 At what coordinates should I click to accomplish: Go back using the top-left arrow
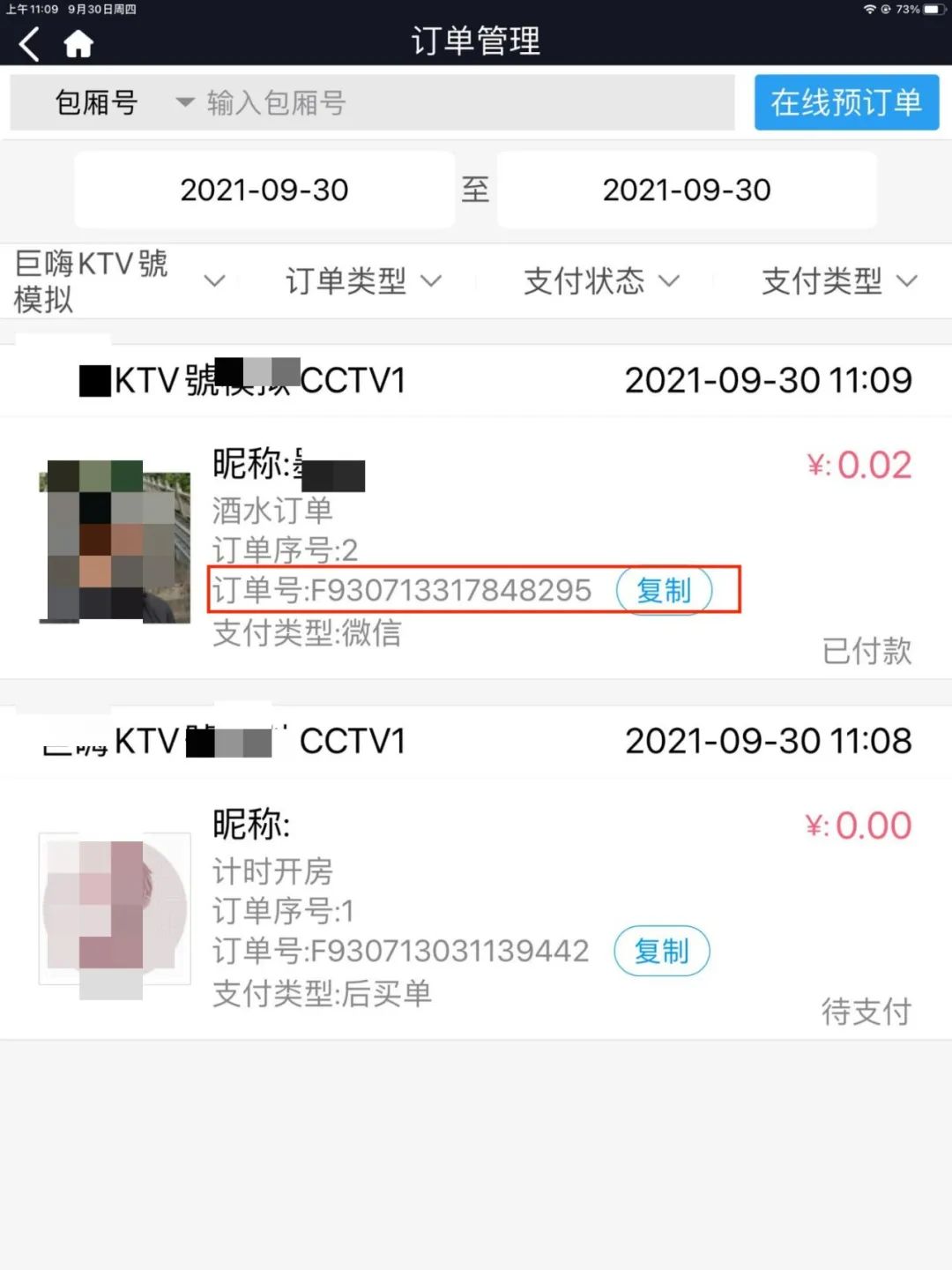coord(30,42)
